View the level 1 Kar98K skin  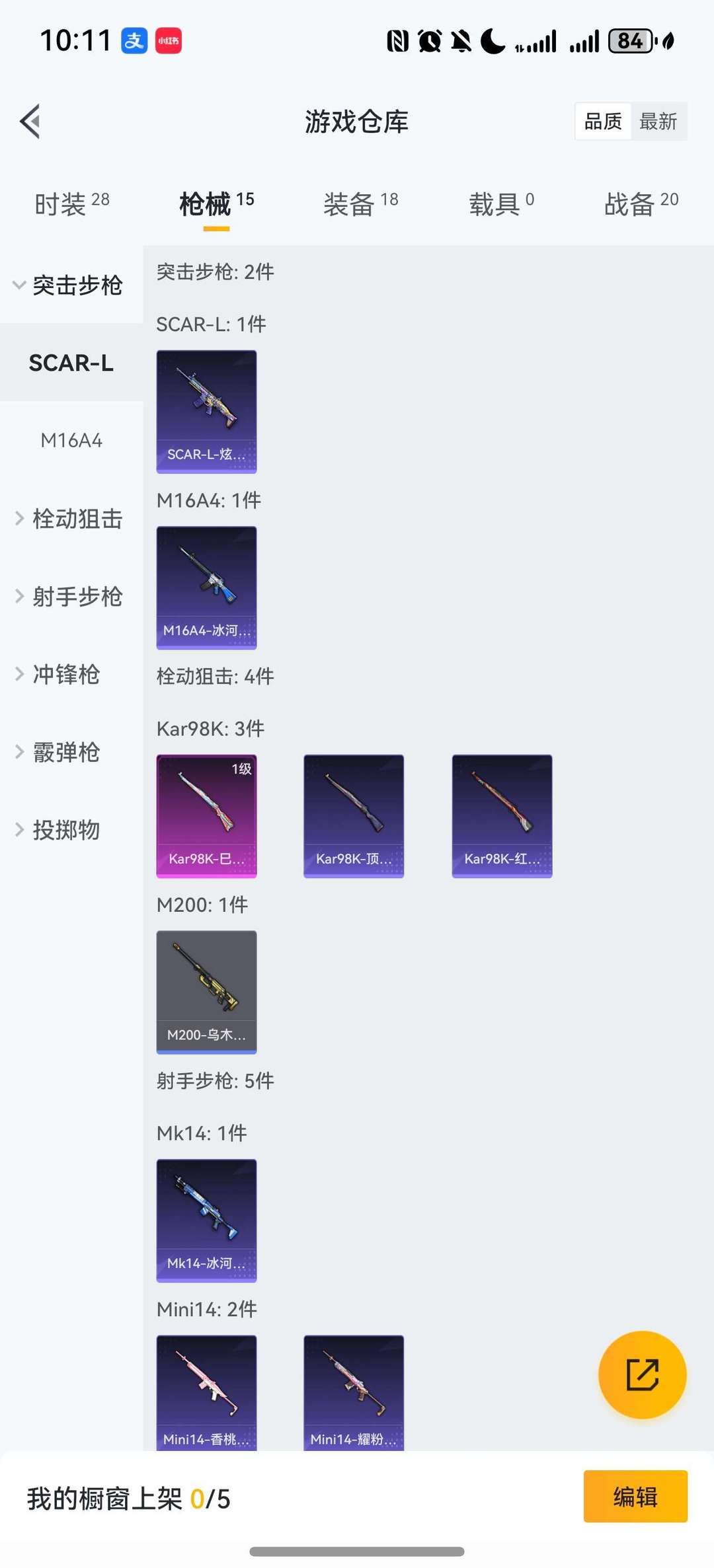206,815
